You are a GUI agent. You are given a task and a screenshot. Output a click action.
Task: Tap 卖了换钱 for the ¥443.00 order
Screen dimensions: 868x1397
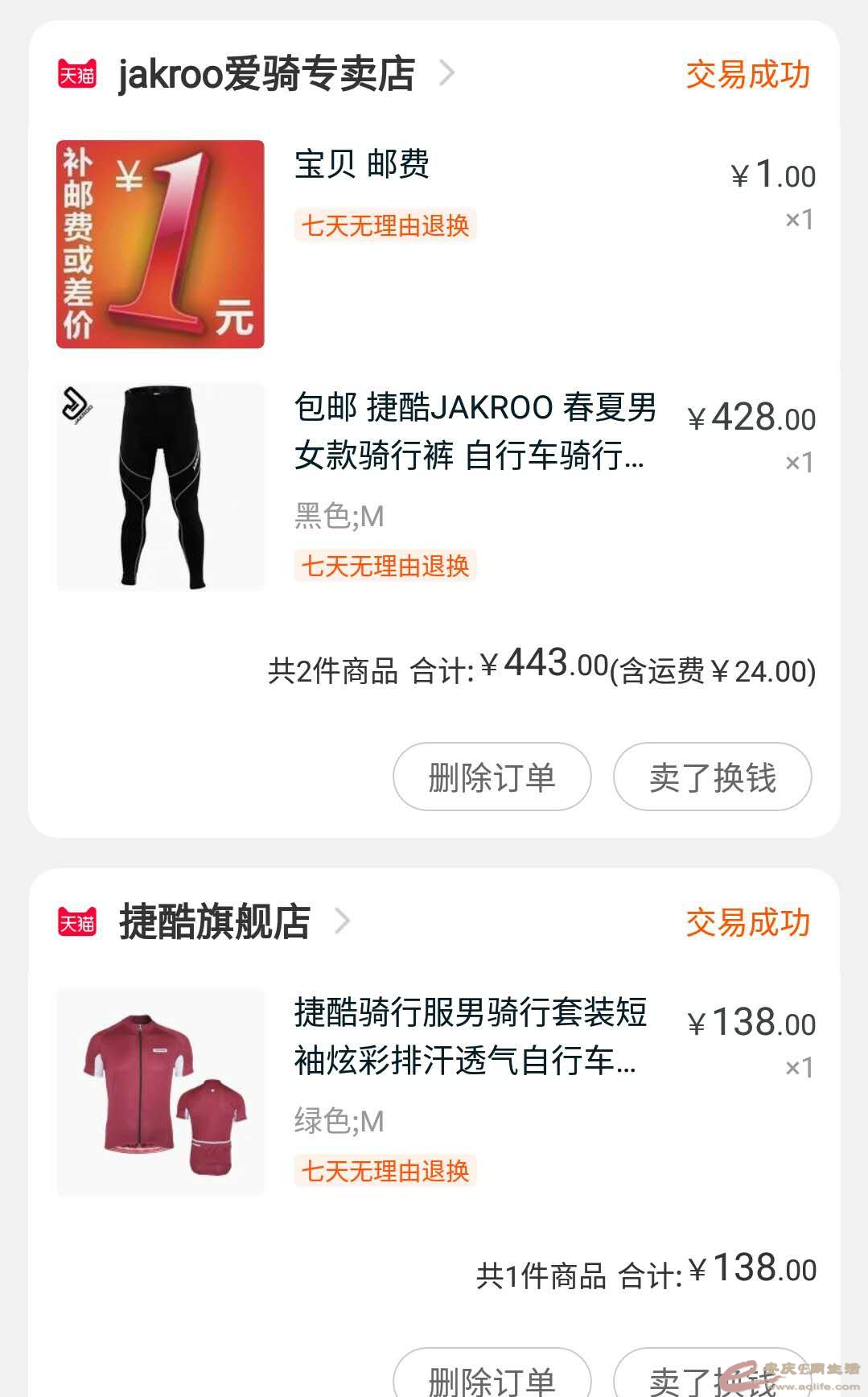click(712, 777)
